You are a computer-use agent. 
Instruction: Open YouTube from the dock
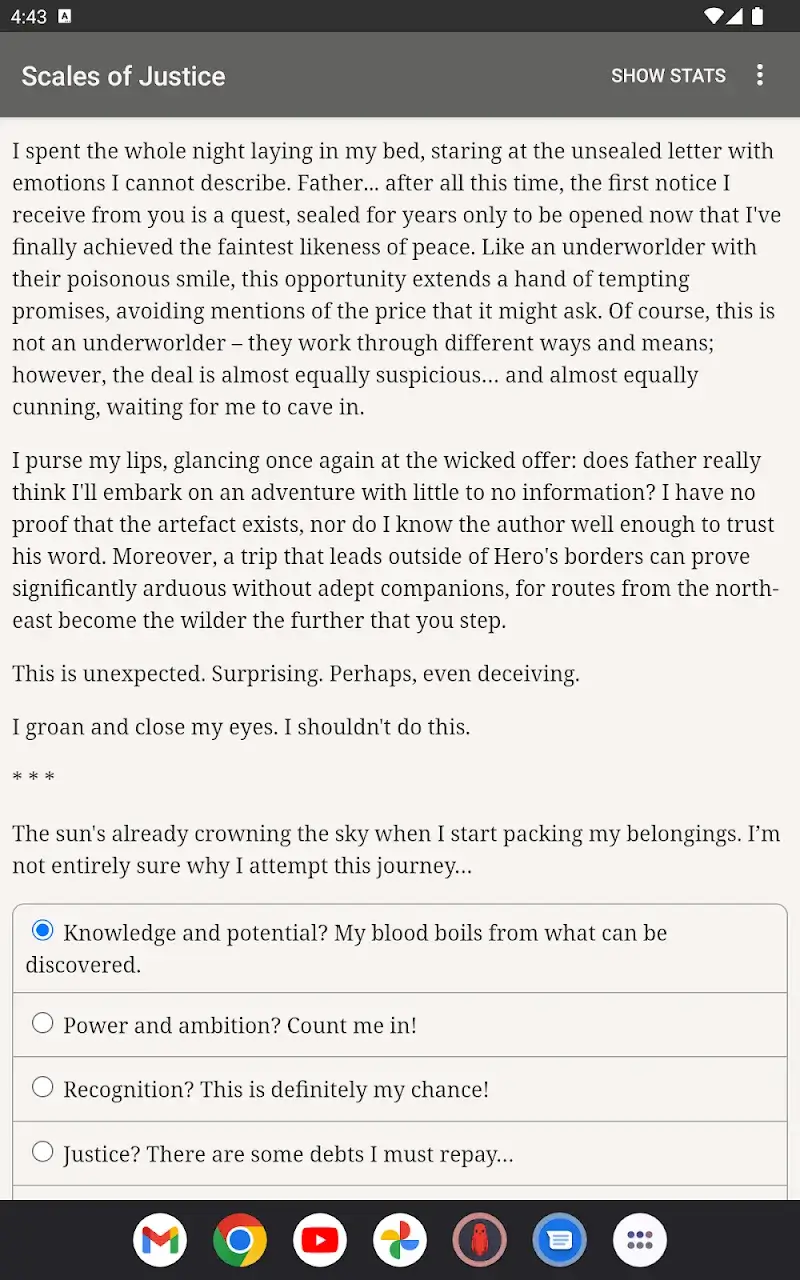click(x=320, y=1240)
